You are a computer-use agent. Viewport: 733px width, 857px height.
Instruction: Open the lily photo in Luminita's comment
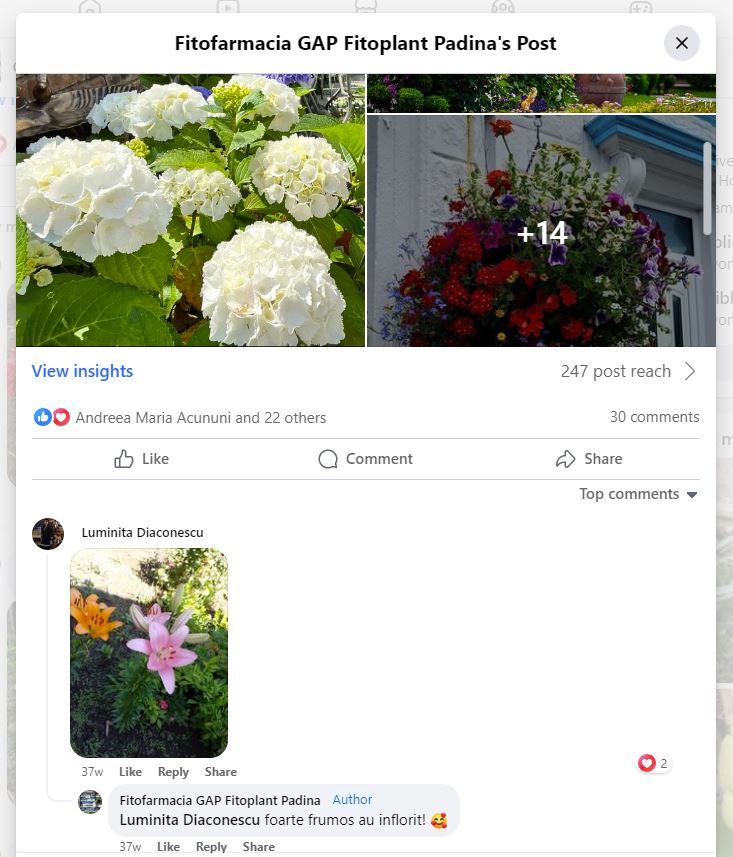(x=149, y=652)
